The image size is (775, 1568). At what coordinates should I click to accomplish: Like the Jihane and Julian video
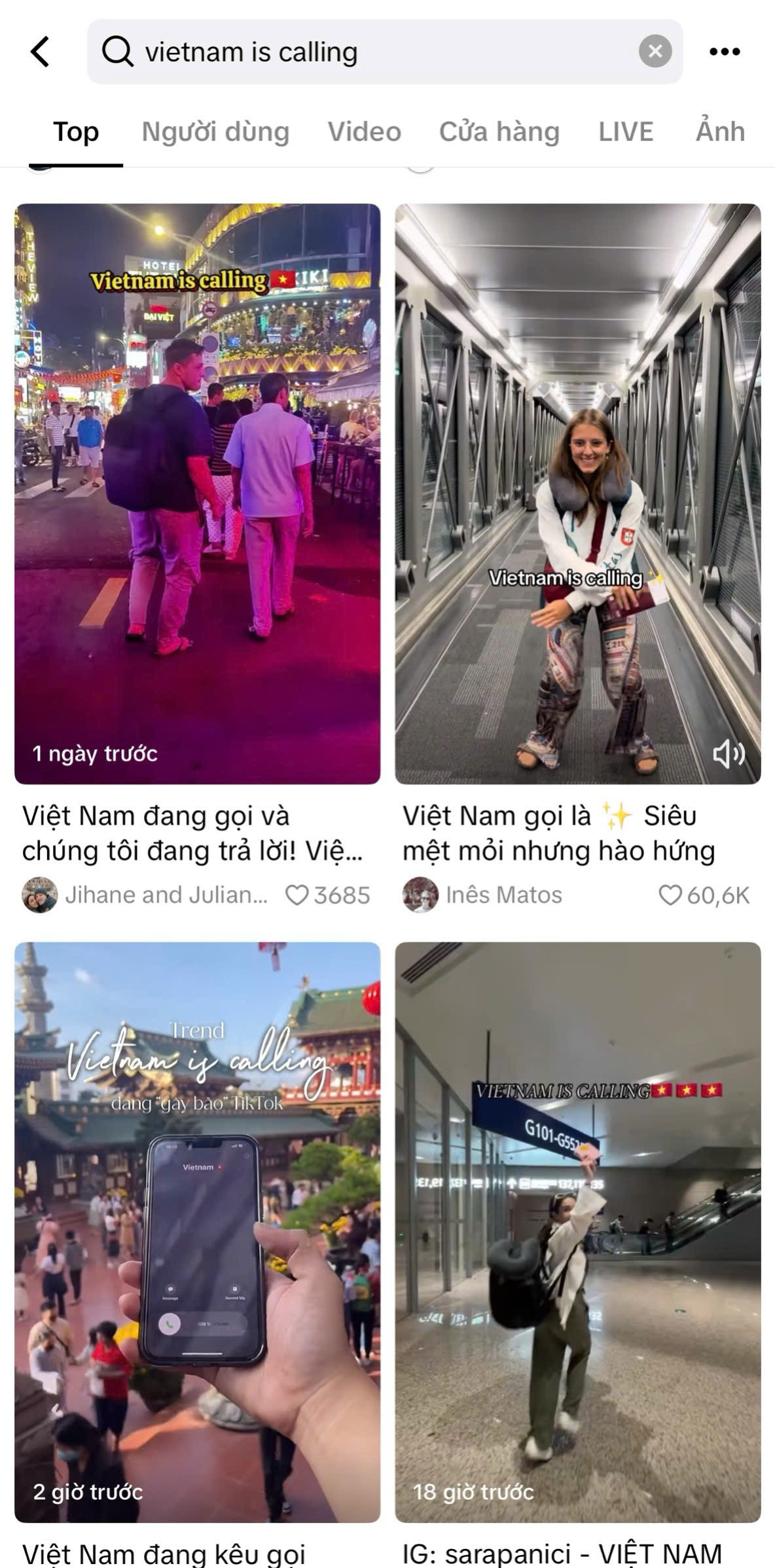coord(297,895)
